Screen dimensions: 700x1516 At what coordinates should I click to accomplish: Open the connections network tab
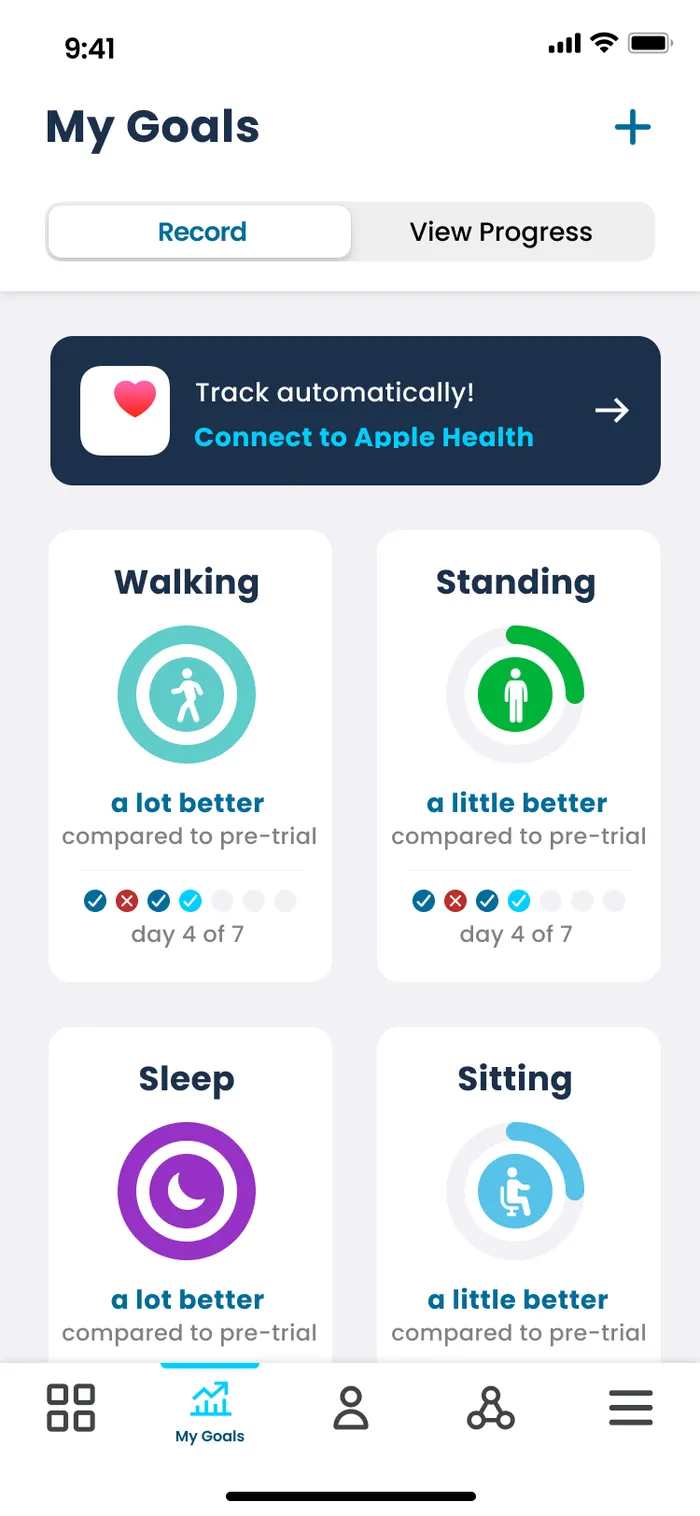(490, 1407)
